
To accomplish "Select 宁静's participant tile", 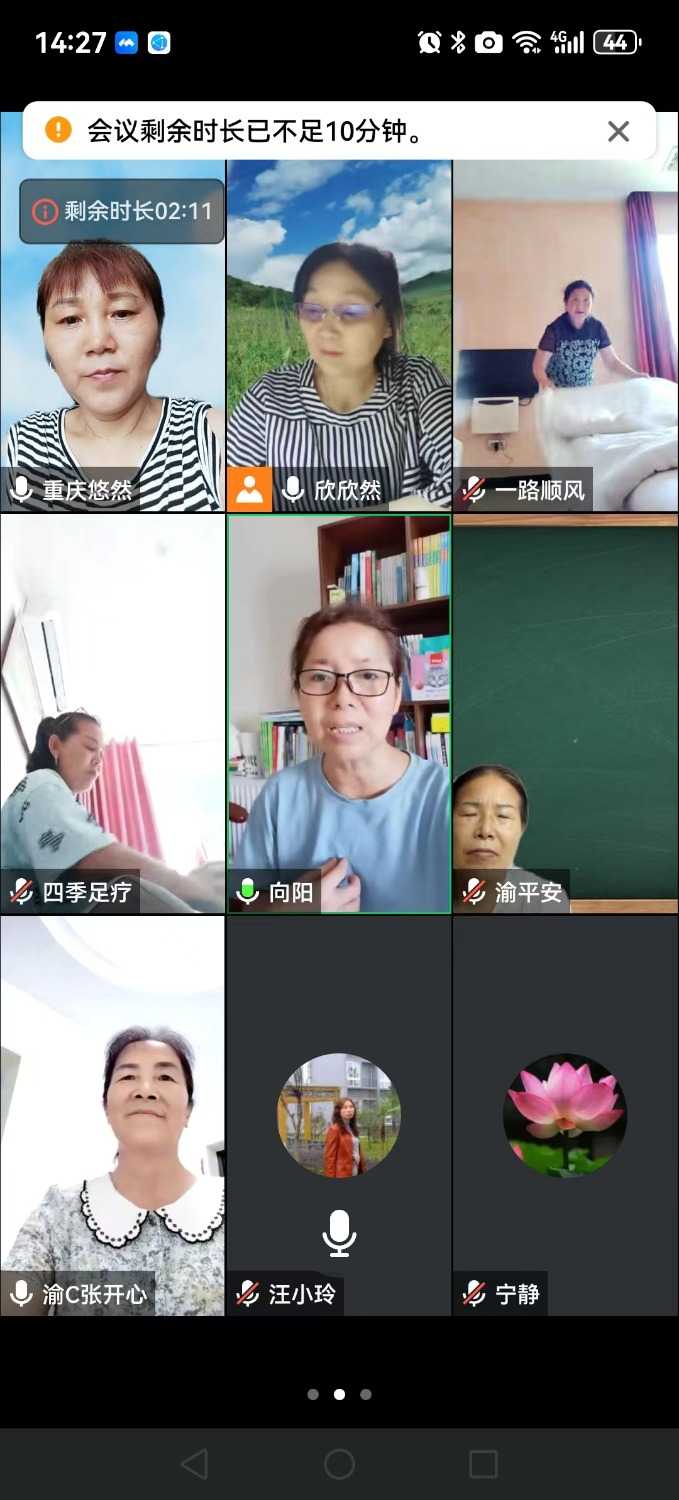I will point(566,1115).
